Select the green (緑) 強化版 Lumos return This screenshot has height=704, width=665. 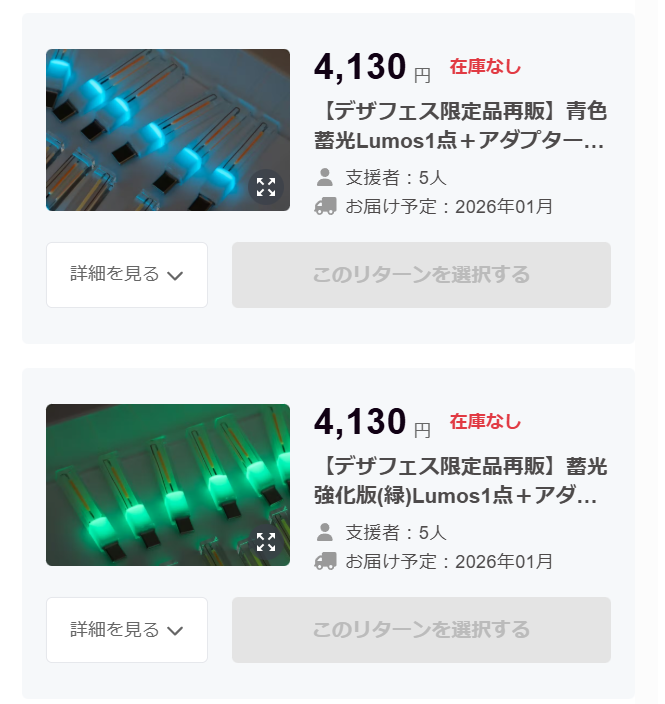421,630
